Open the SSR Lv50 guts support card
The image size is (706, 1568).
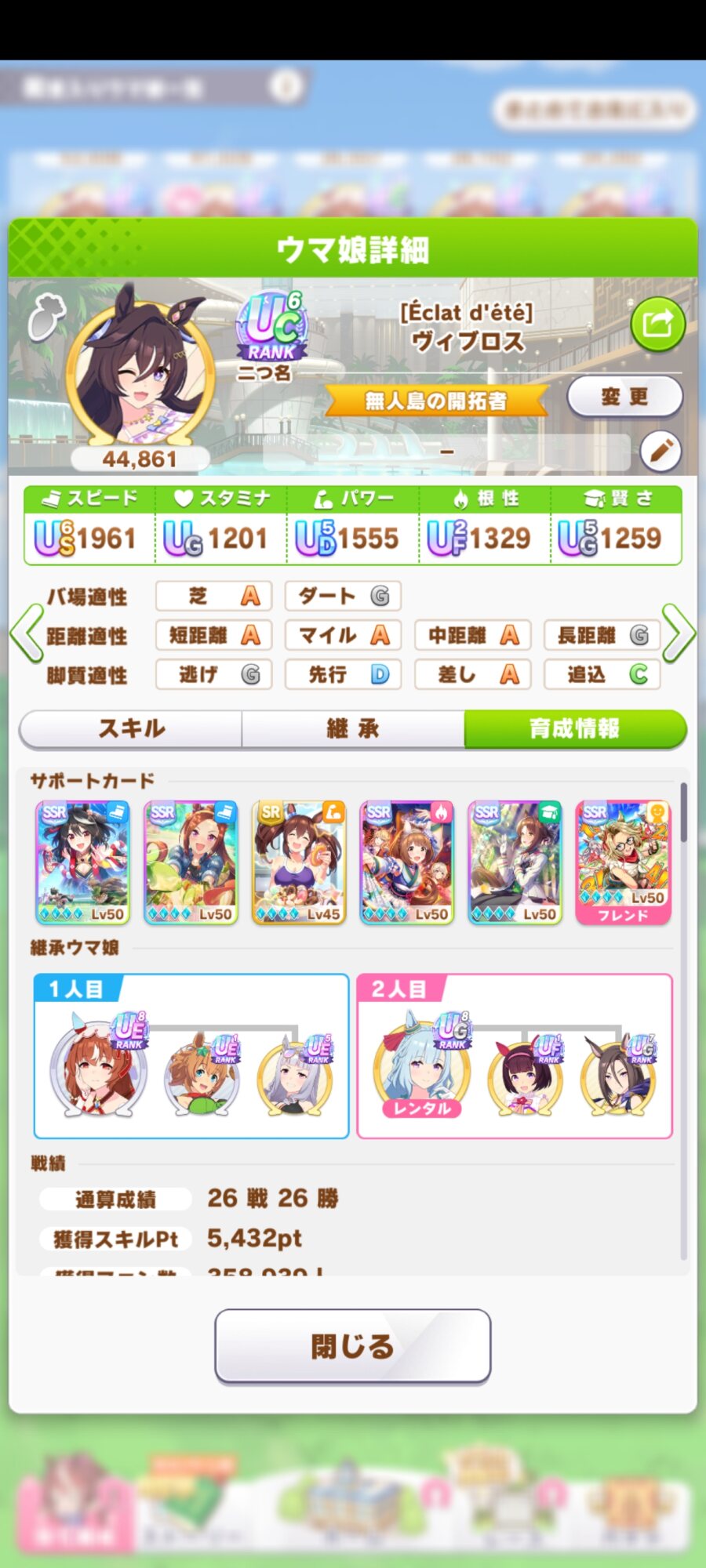tap(406, 862)
